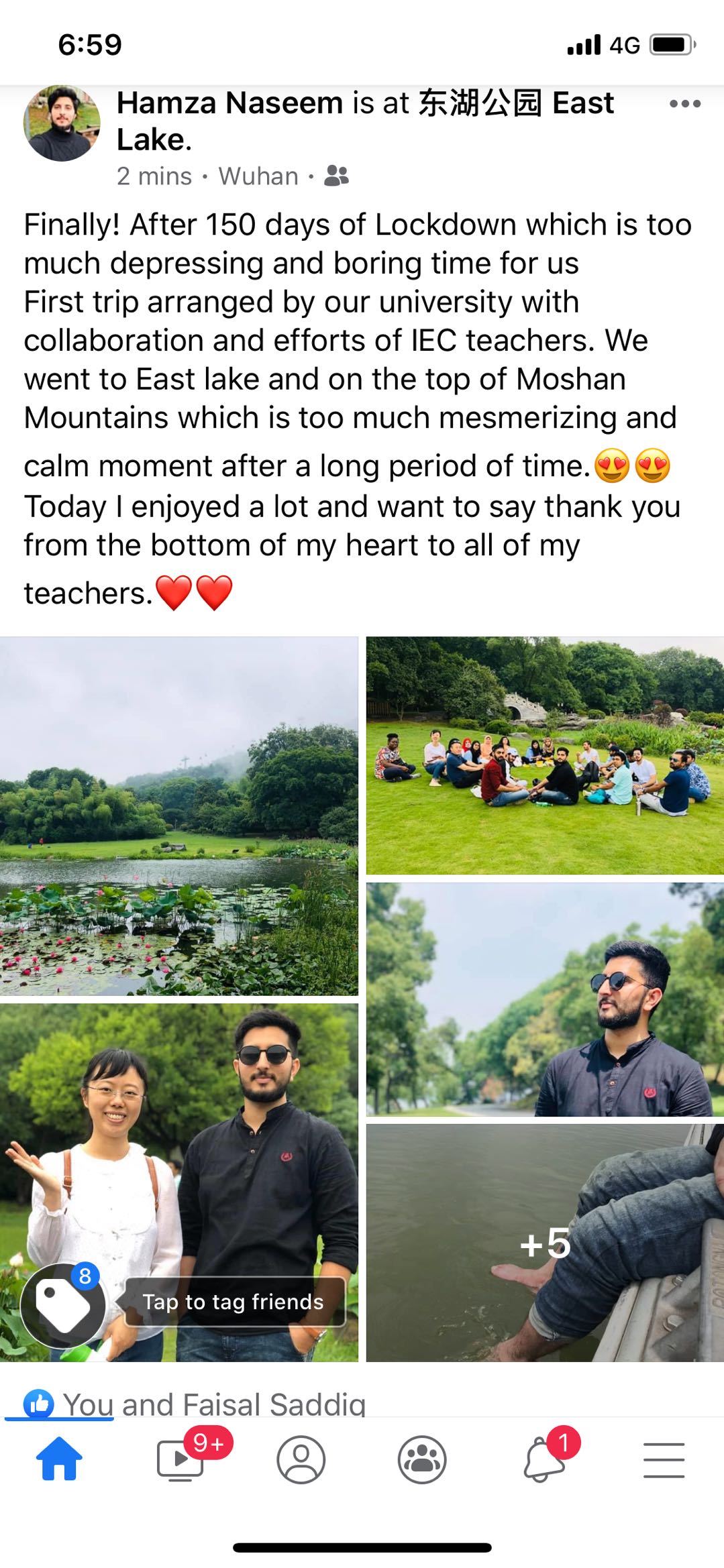The height and width of the screenshot is (1568, 724).
Task: View the lotus lake photo
Action: (178, 815)
